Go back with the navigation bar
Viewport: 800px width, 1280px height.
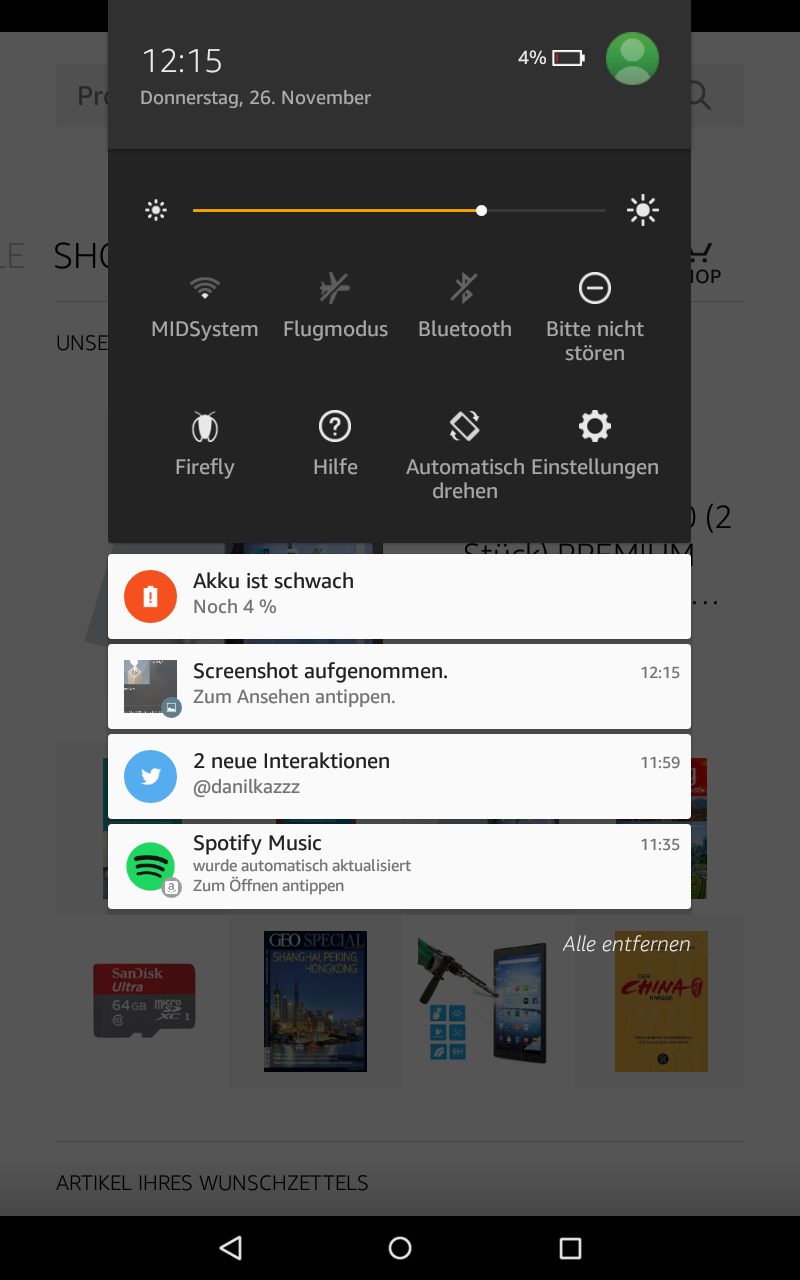coord(231,1247)
